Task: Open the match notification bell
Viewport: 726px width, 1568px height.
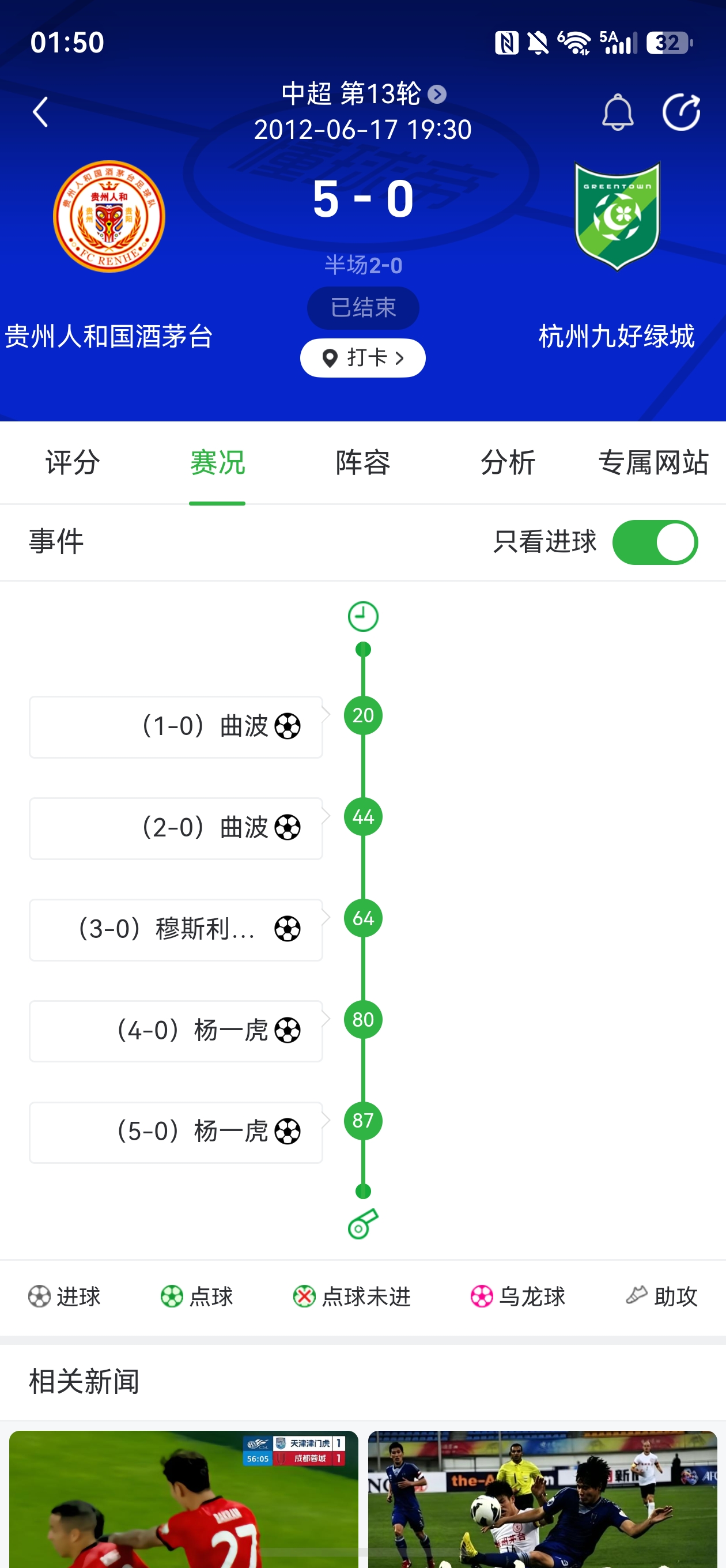Action: (617, 112)
